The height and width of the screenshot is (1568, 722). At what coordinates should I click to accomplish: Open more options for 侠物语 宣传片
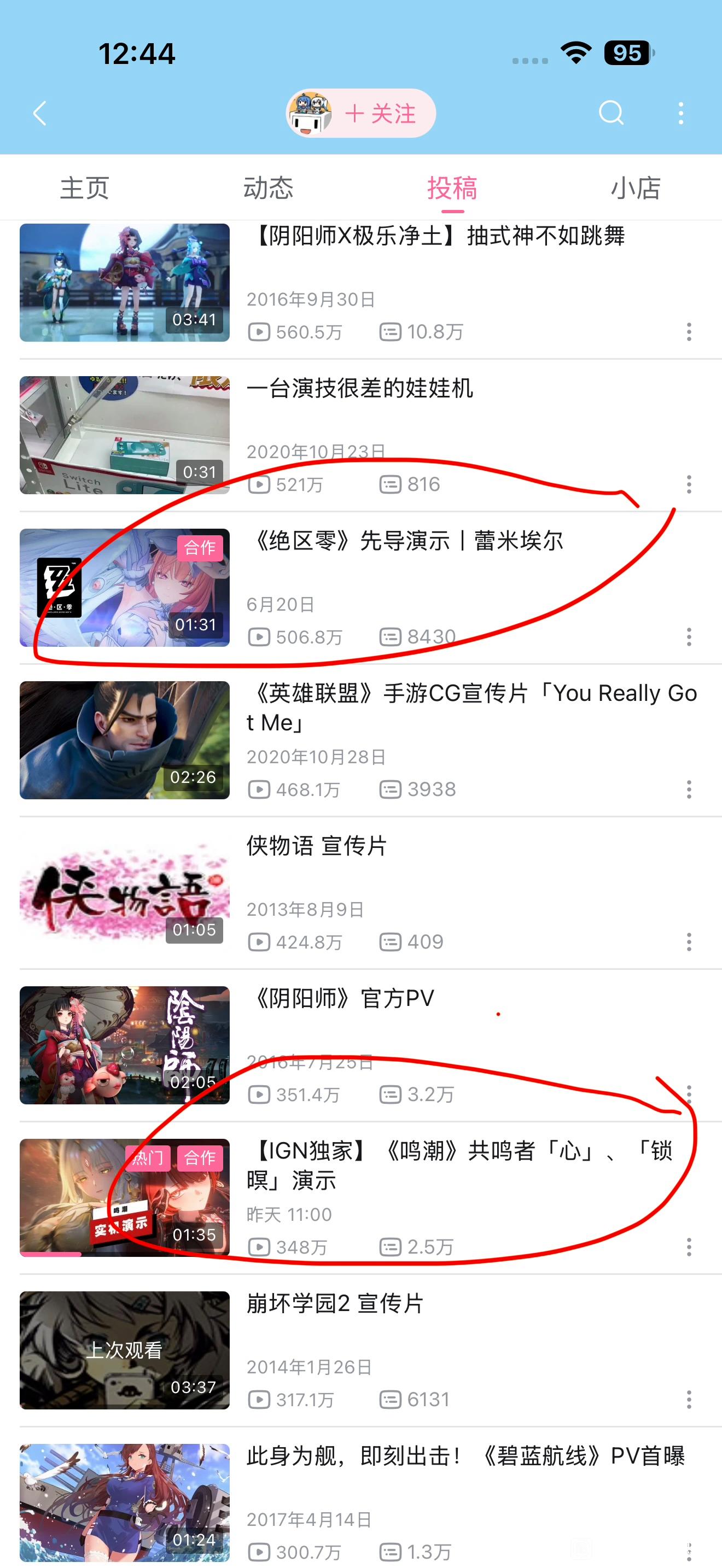(689, 942)
